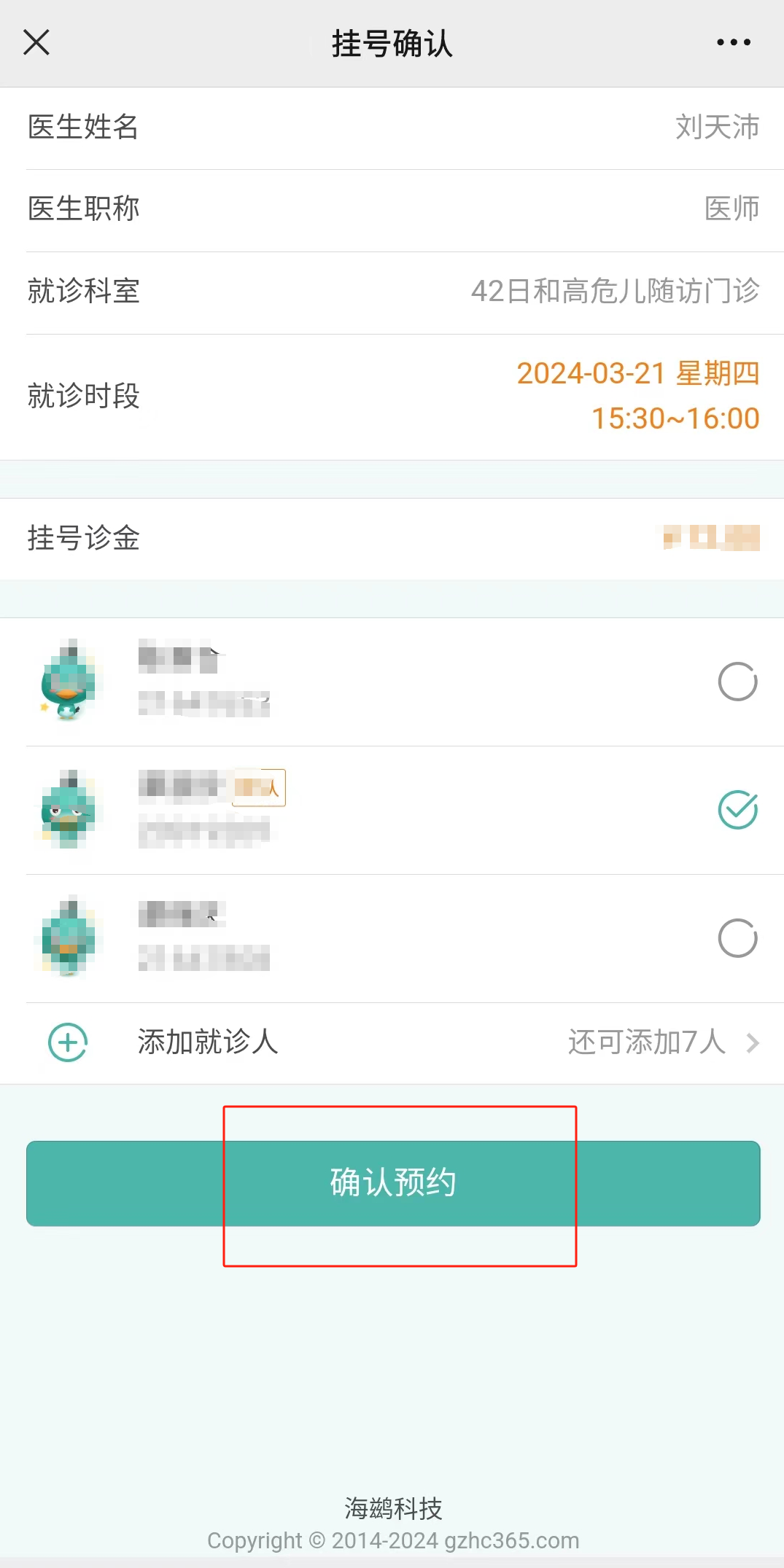The width and height of the screenshot is (784, 1568).
Task: Select the third patient in the list
Action: tap(737, 938)
